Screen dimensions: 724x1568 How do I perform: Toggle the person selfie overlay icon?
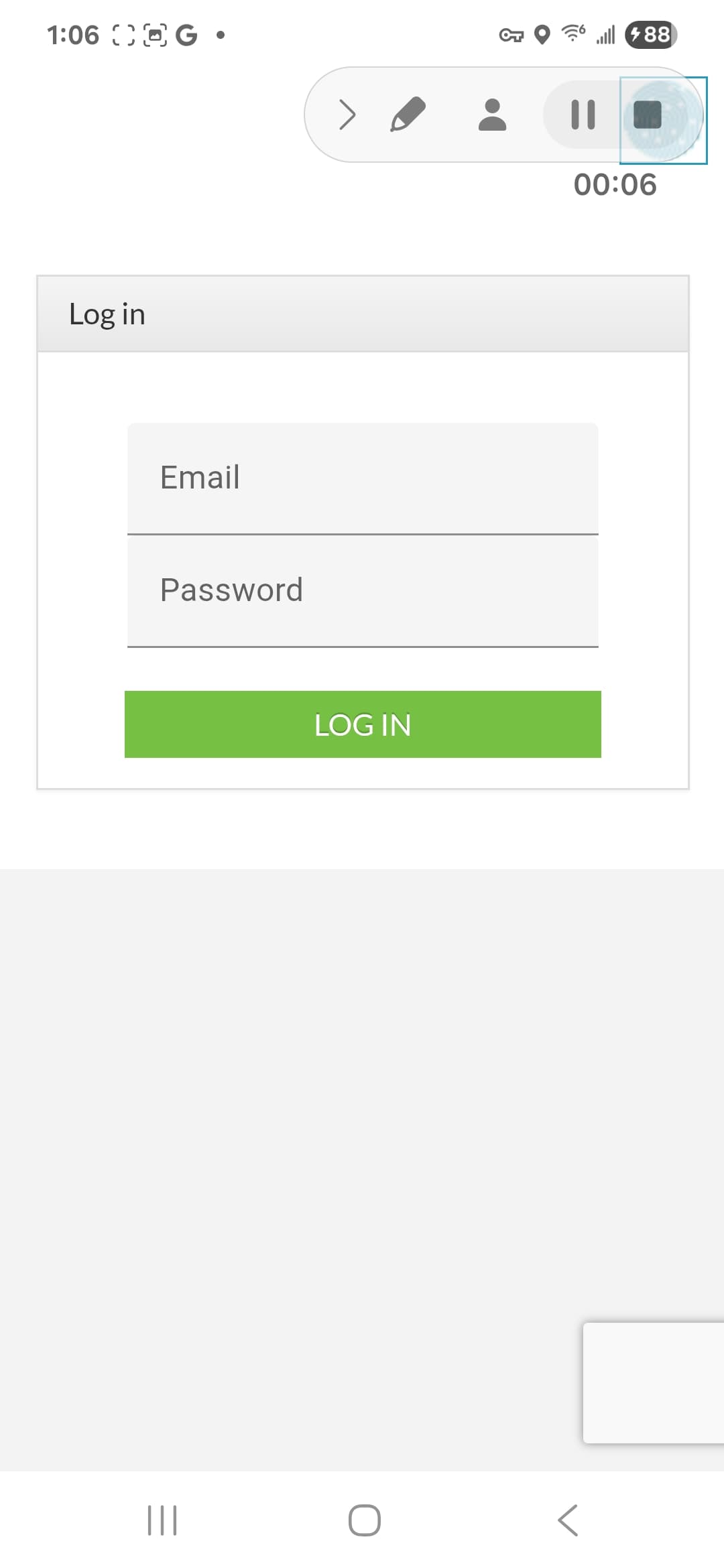pyautogui.click(x=492, y=115)
